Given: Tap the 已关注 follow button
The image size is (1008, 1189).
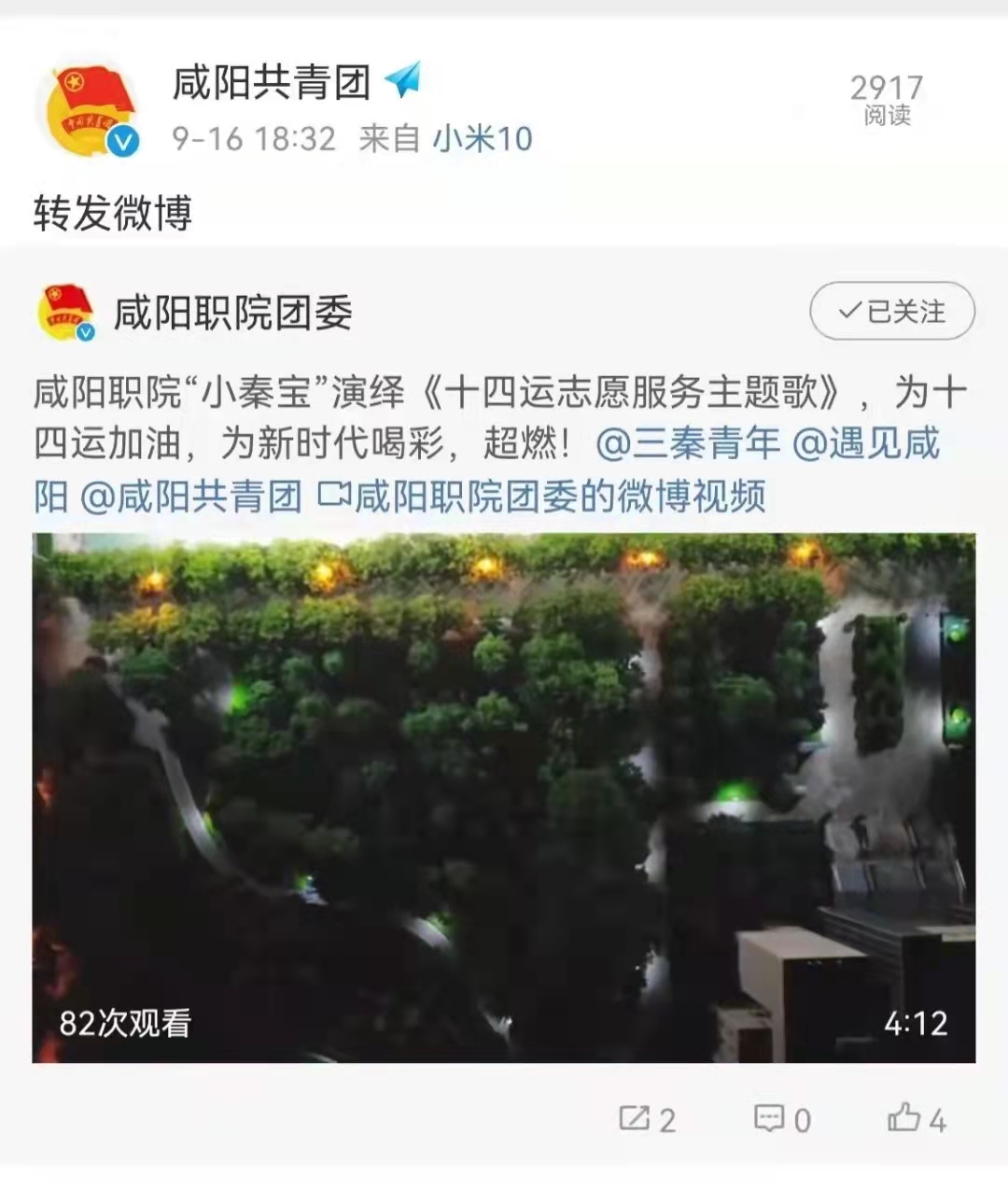Looking at the screenshot, I should (891, 311).
